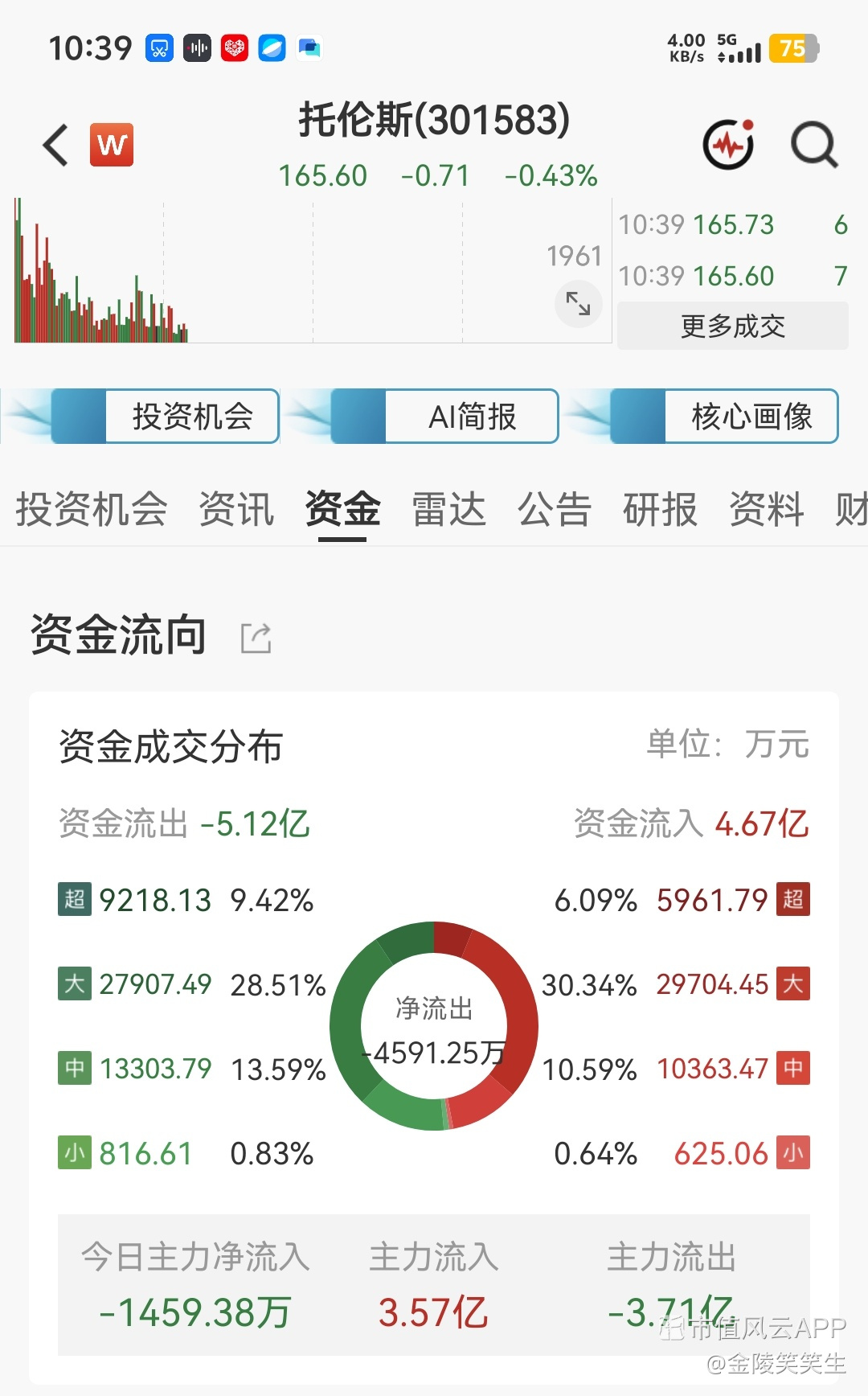Share the 资金流向 section
Viewport: 868px width, 1396px height.
256,638
